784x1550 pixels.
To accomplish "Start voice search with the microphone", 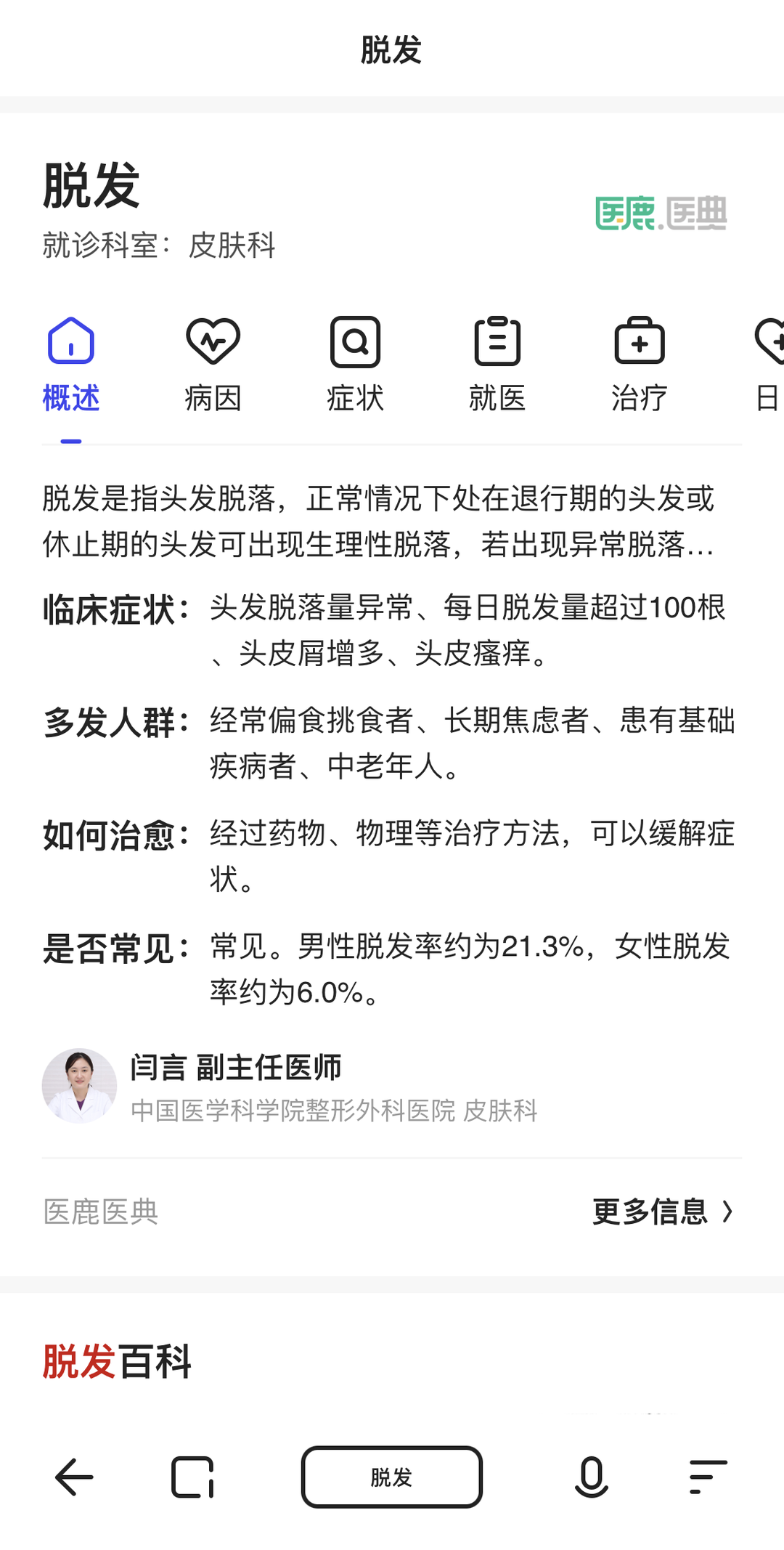I will (x=591, y=1477).
